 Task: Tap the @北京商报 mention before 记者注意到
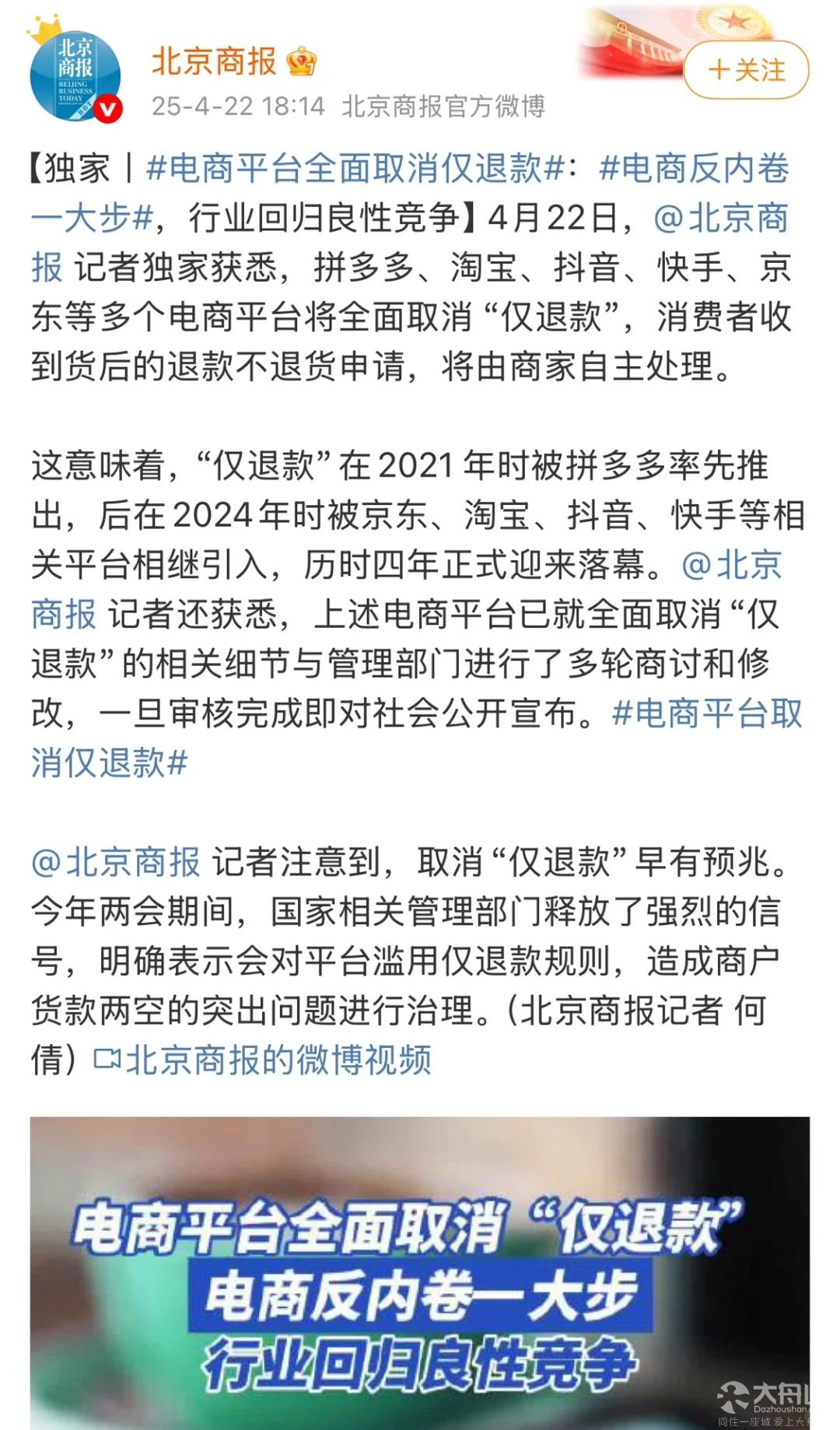tap(116, 861)
